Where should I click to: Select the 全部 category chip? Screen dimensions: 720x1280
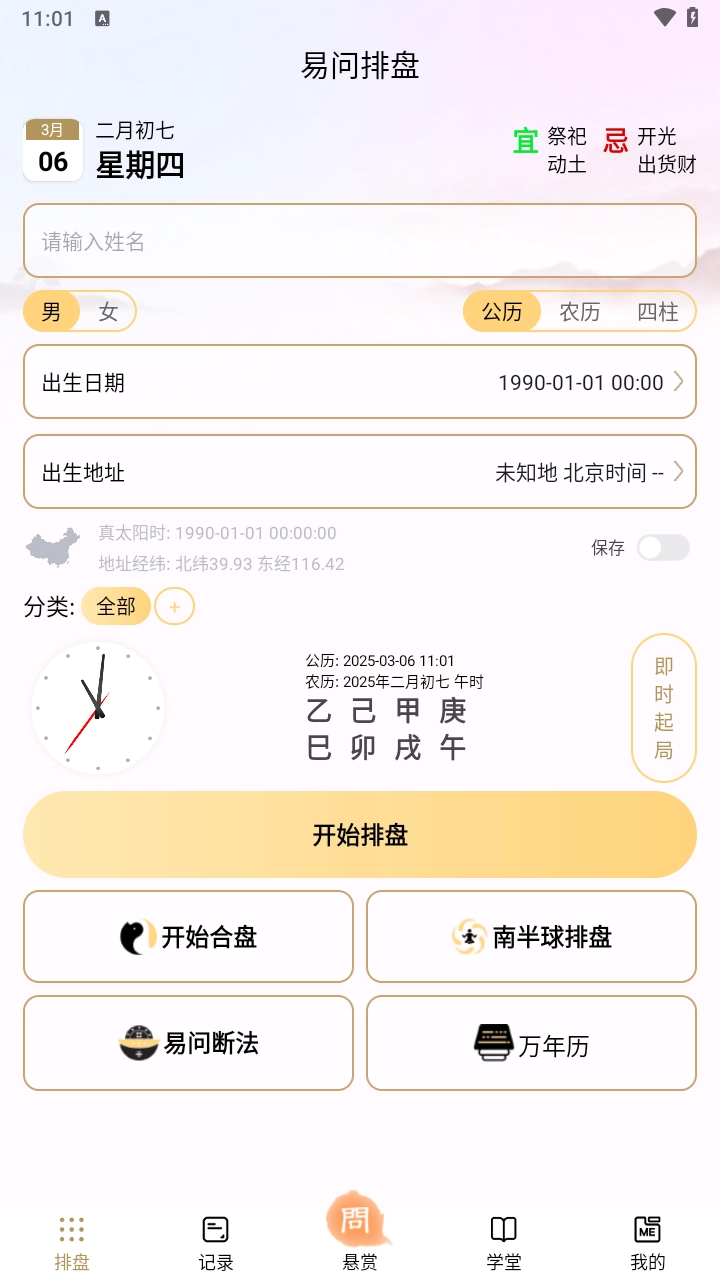116,606
